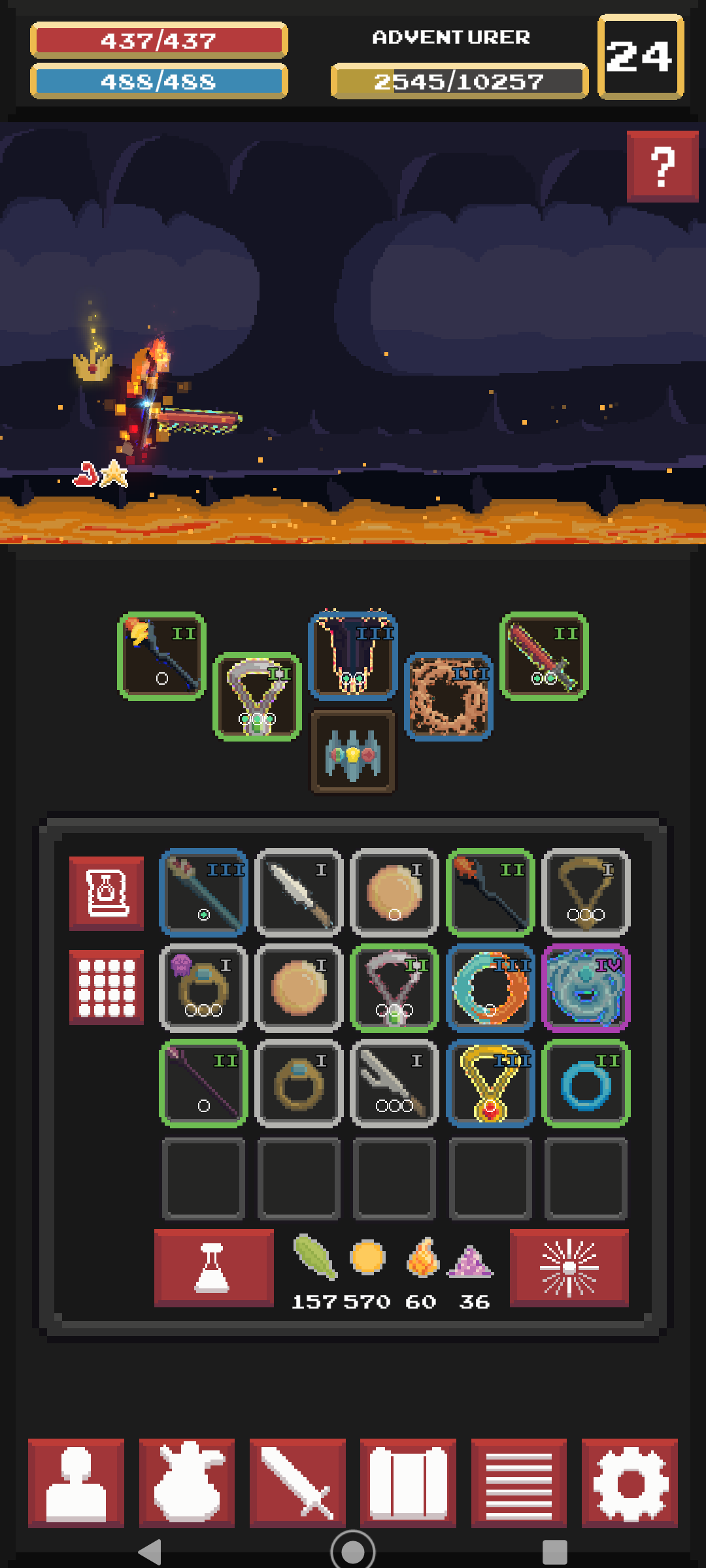Tap the red potion flask button

[x=214, y=1267]
